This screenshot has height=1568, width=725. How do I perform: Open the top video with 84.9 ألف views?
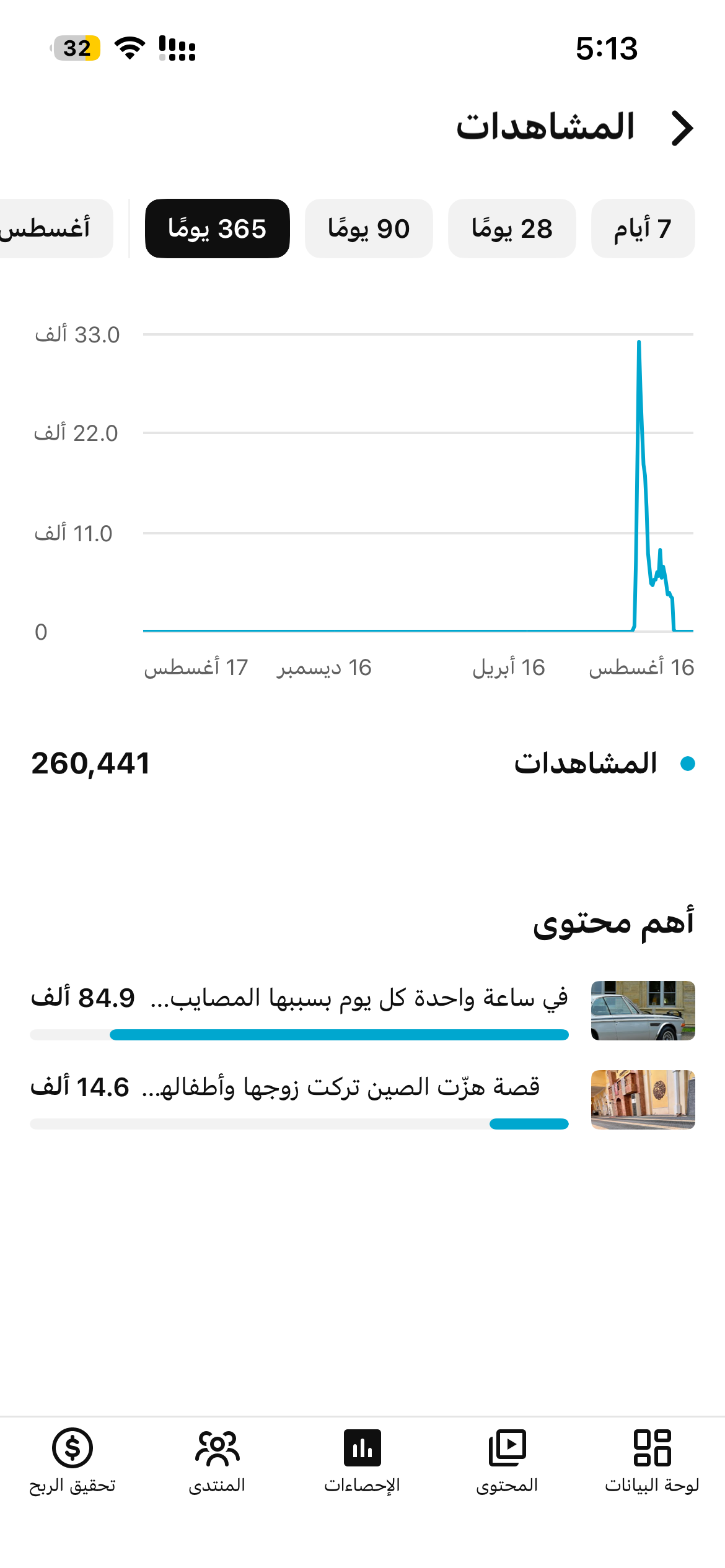(362, 1011)
